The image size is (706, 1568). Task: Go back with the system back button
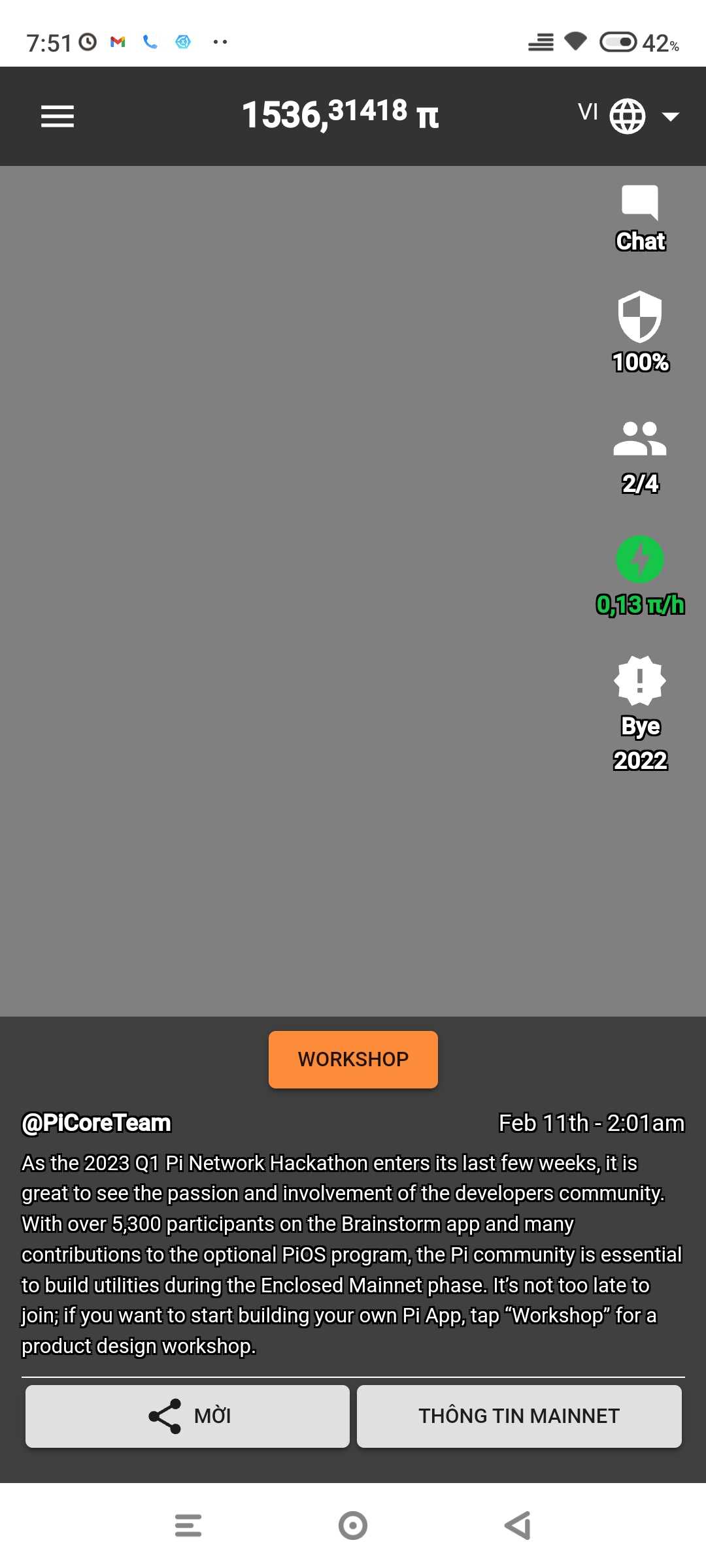pyautogui.click(x=518, y=1526)
